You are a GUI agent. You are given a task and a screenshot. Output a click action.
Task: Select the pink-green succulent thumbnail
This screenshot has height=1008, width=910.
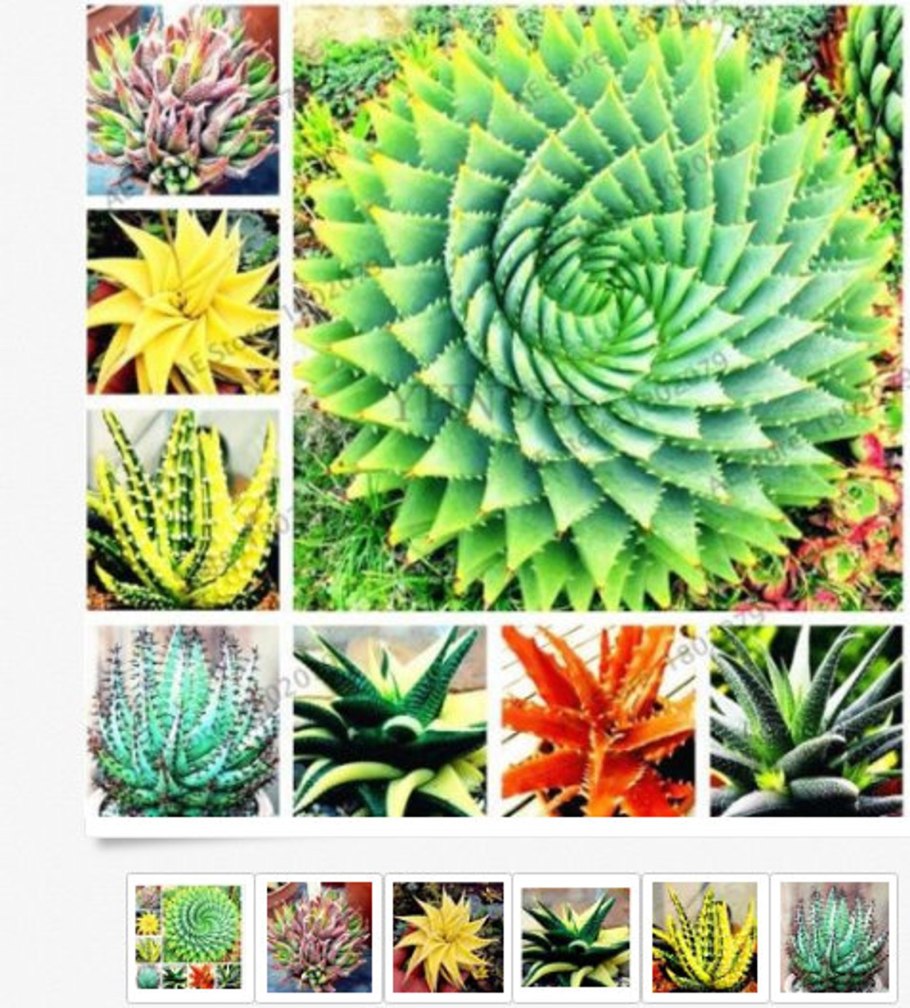[x=318, y=937]
